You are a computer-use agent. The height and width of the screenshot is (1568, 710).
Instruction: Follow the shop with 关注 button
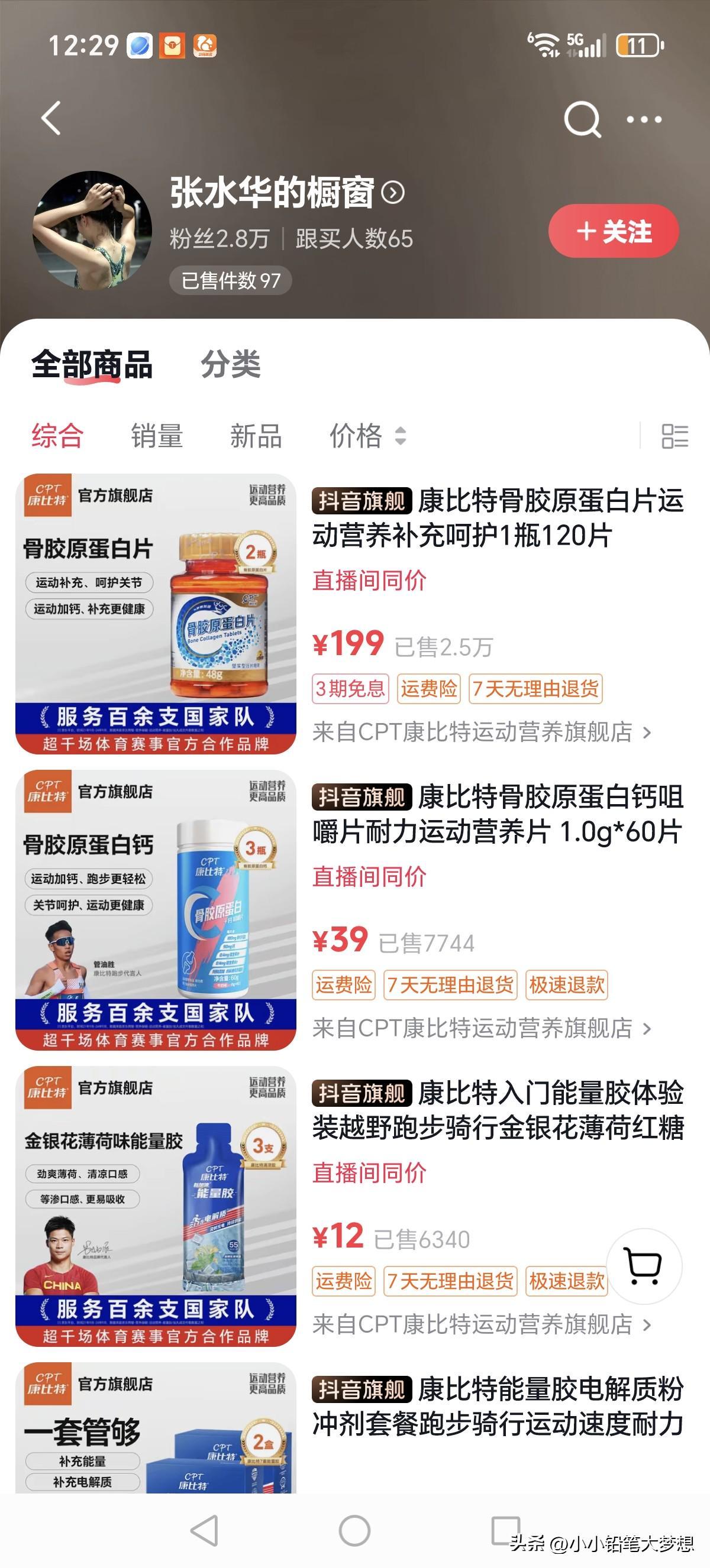click(x=613, y=231)
